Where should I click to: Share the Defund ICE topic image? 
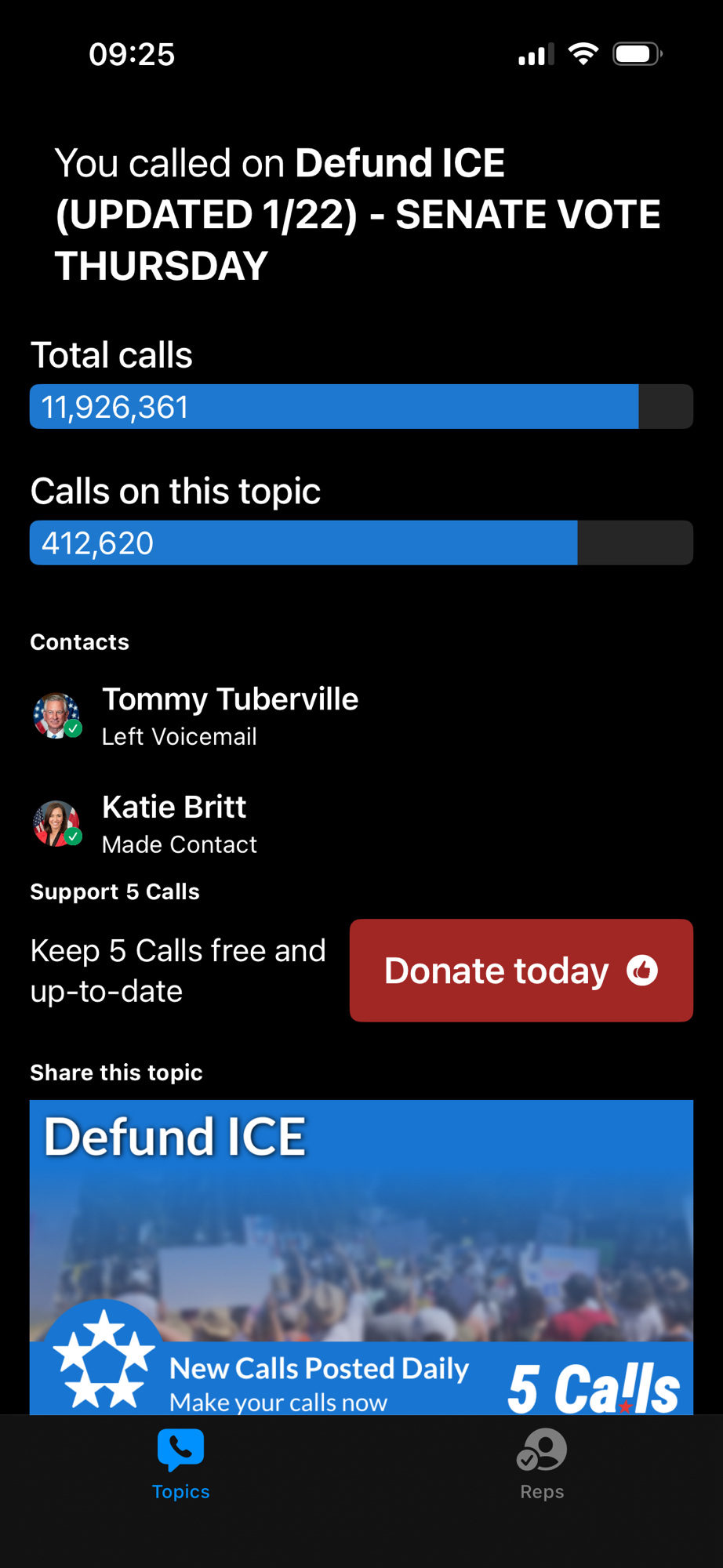click(361, 1256)
